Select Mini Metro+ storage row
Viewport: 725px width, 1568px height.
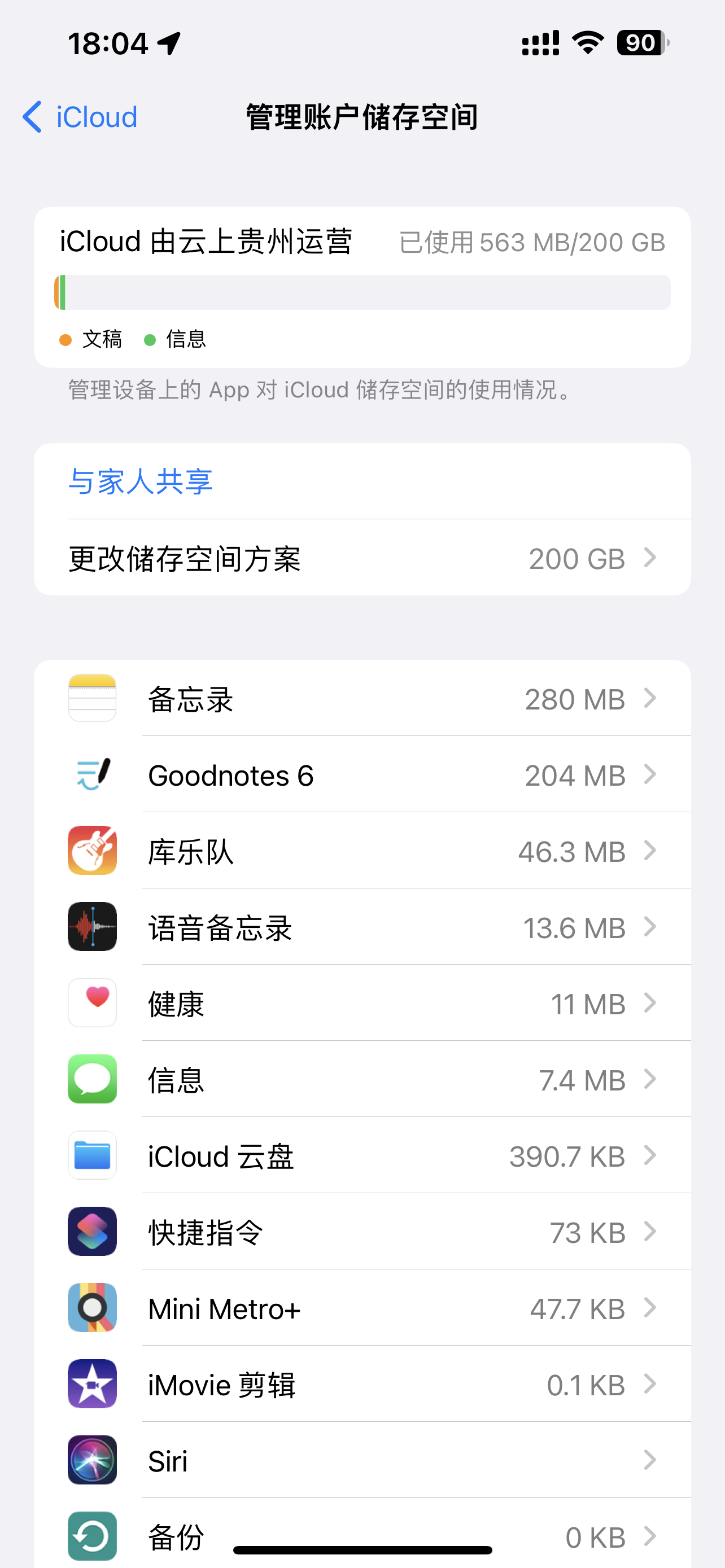click(x=362, y=1307)
